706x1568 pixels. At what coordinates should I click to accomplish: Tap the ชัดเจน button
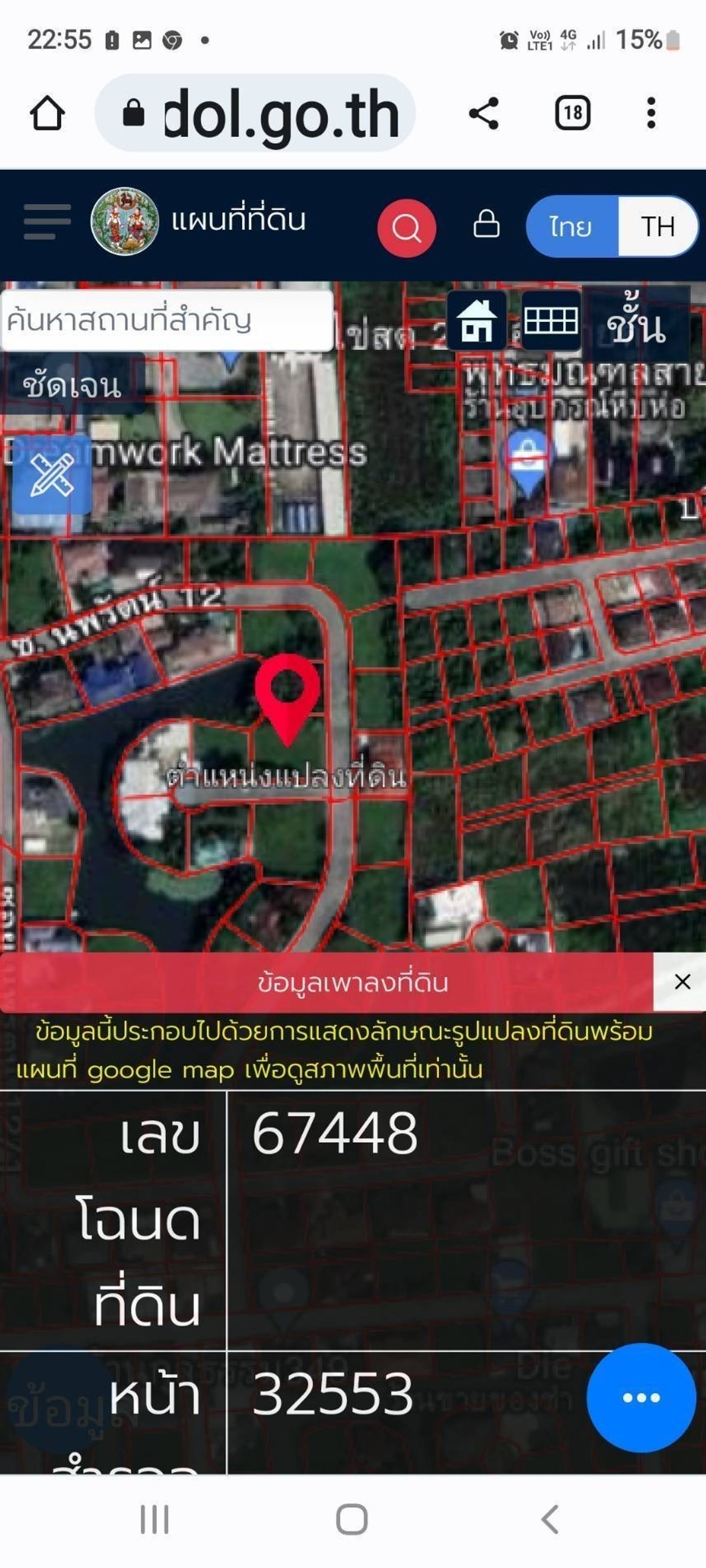72,386
